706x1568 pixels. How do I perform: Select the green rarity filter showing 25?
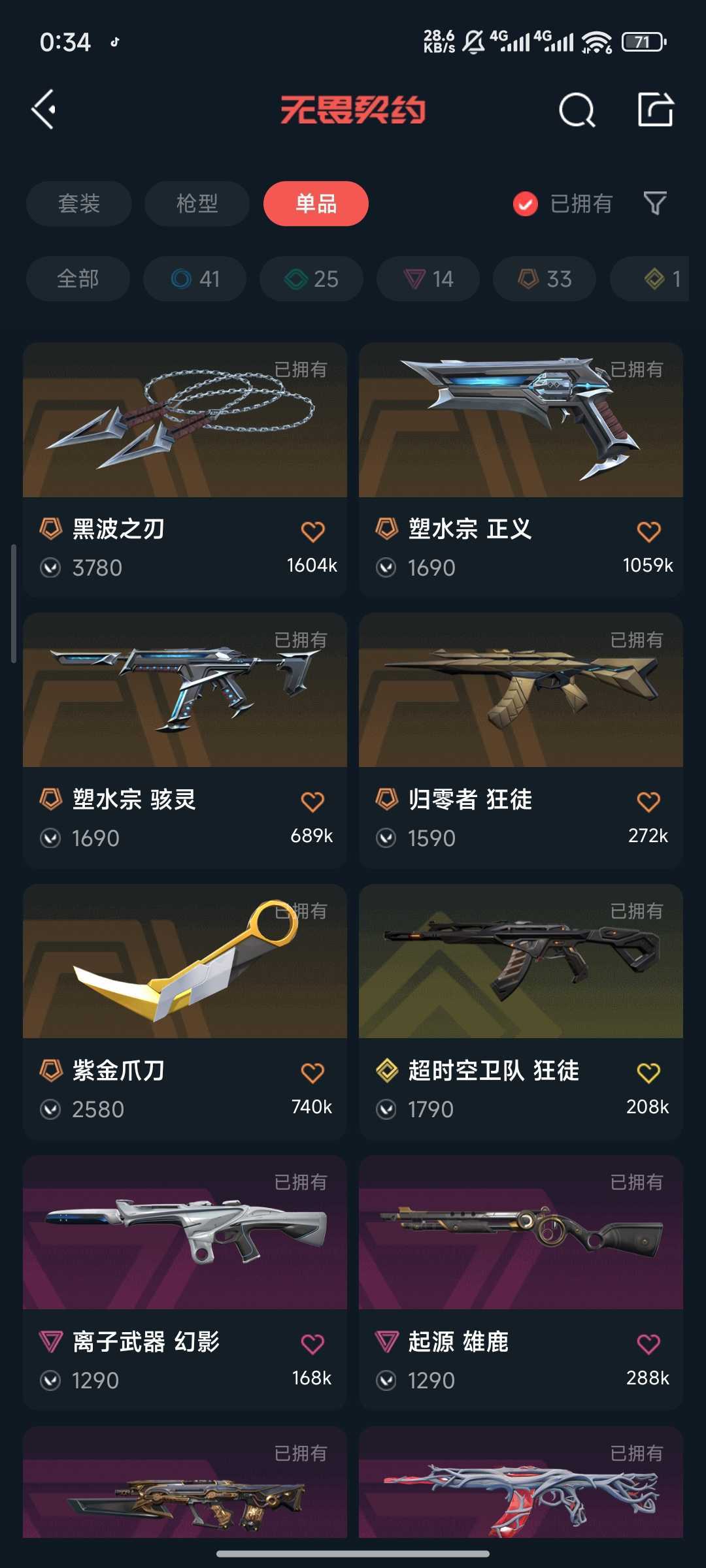(311, 279)
